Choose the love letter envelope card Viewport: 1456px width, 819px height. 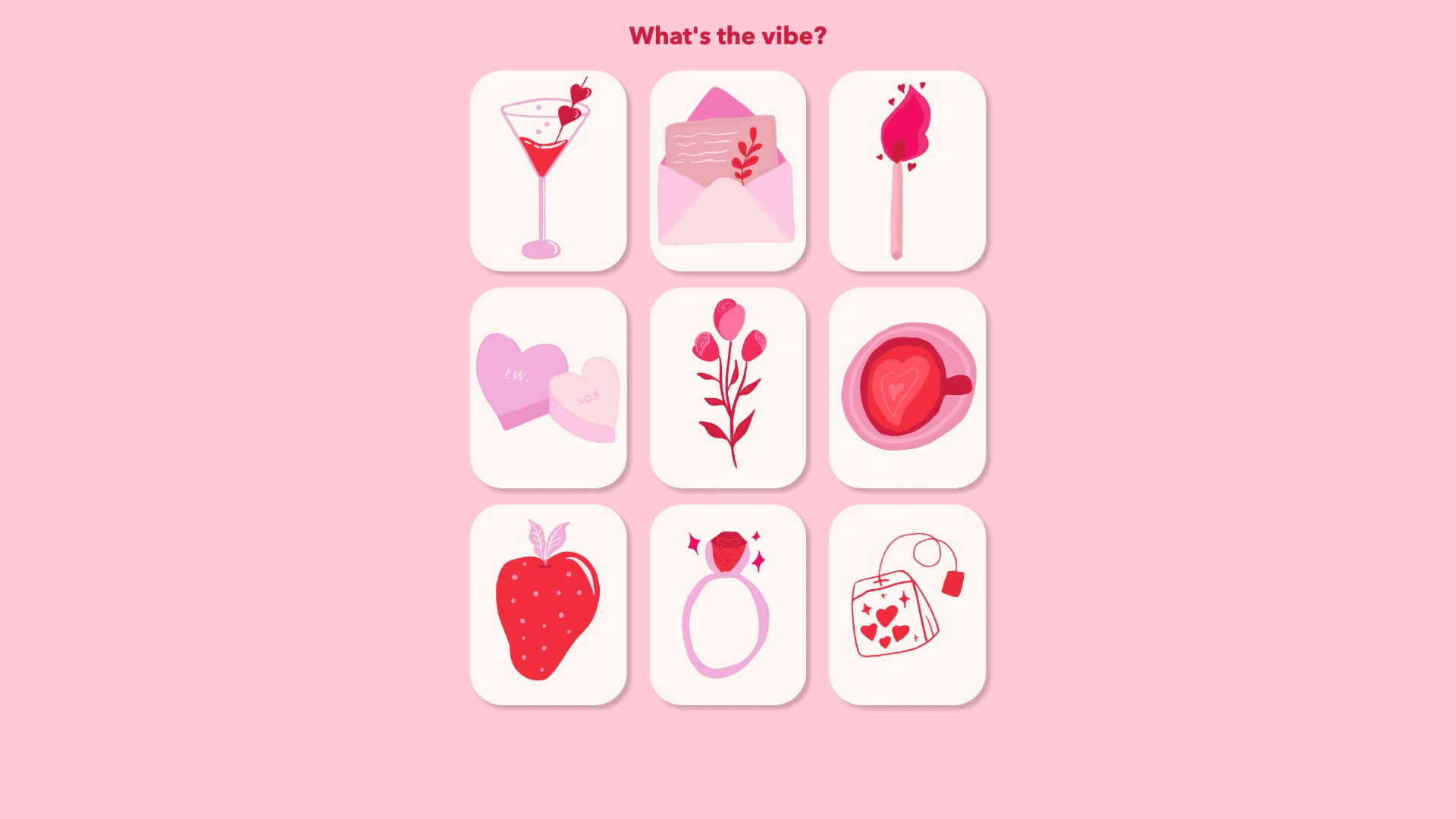pyautogui.click(x=727, y=171)
